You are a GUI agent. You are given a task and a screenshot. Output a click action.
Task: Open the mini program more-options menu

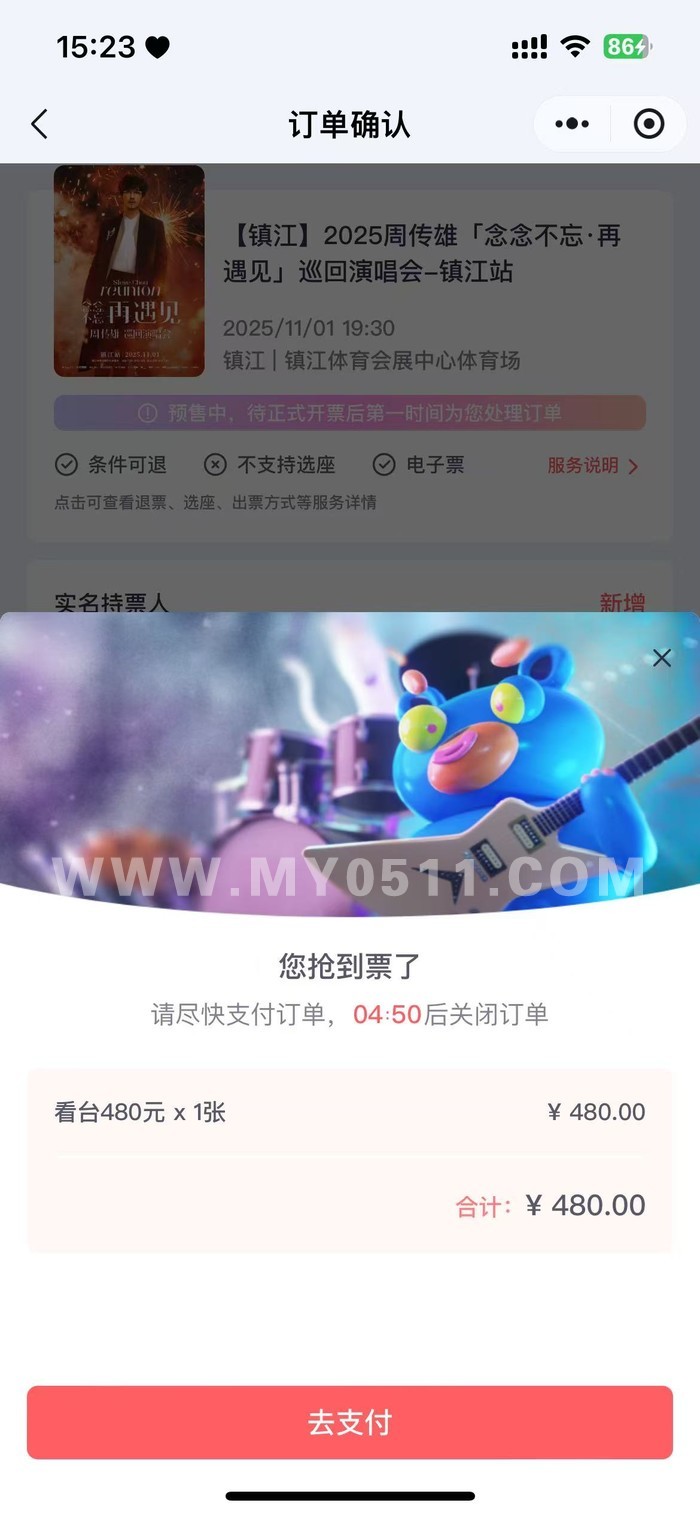pos(572,124)
